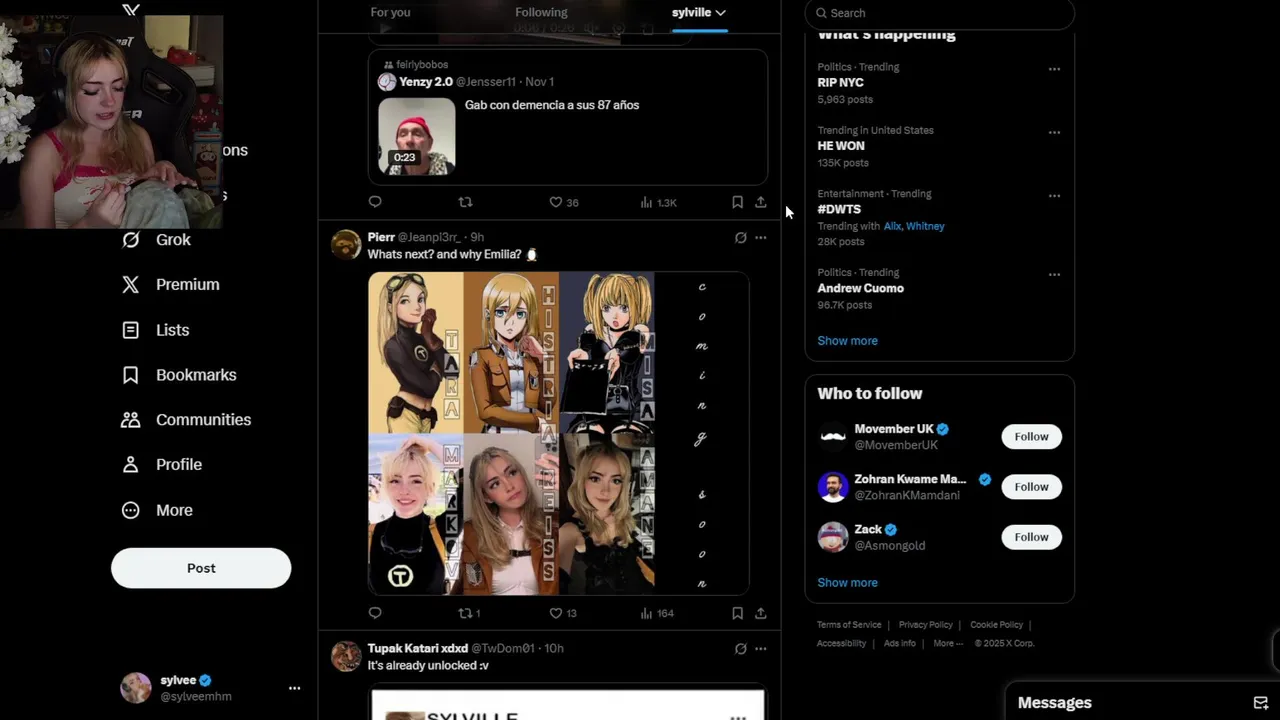The width and height of the screenshot is (1280, 720).
Task: Open the Communities section
Action: [202, 420]
